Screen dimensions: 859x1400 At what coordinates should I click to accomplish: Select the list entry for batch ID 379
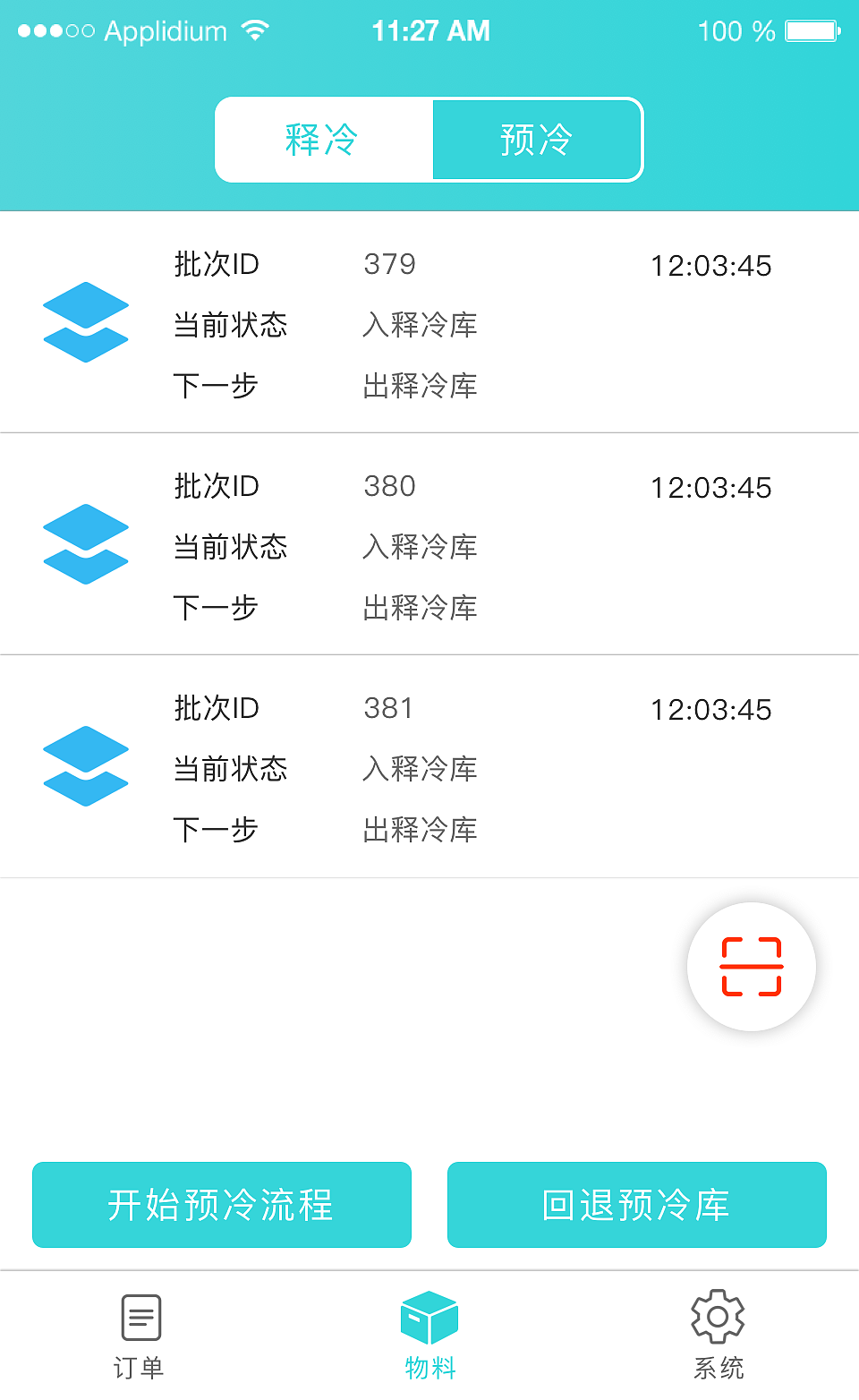point(429,322)
